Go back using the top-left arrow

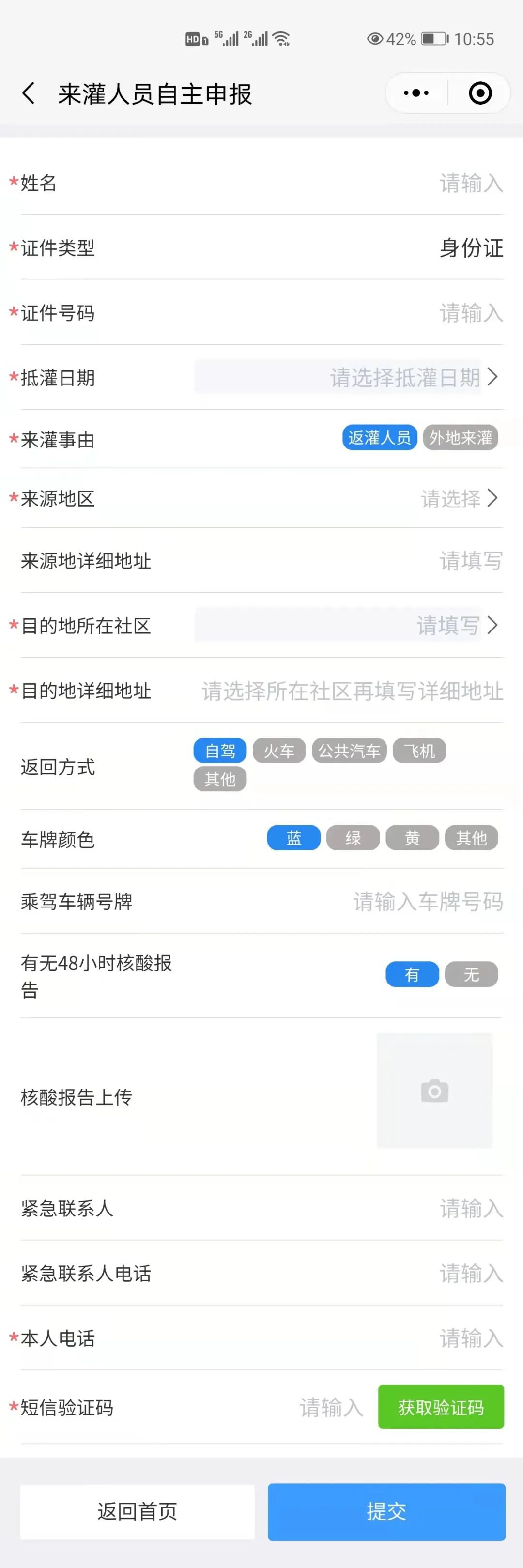point(29,93)
